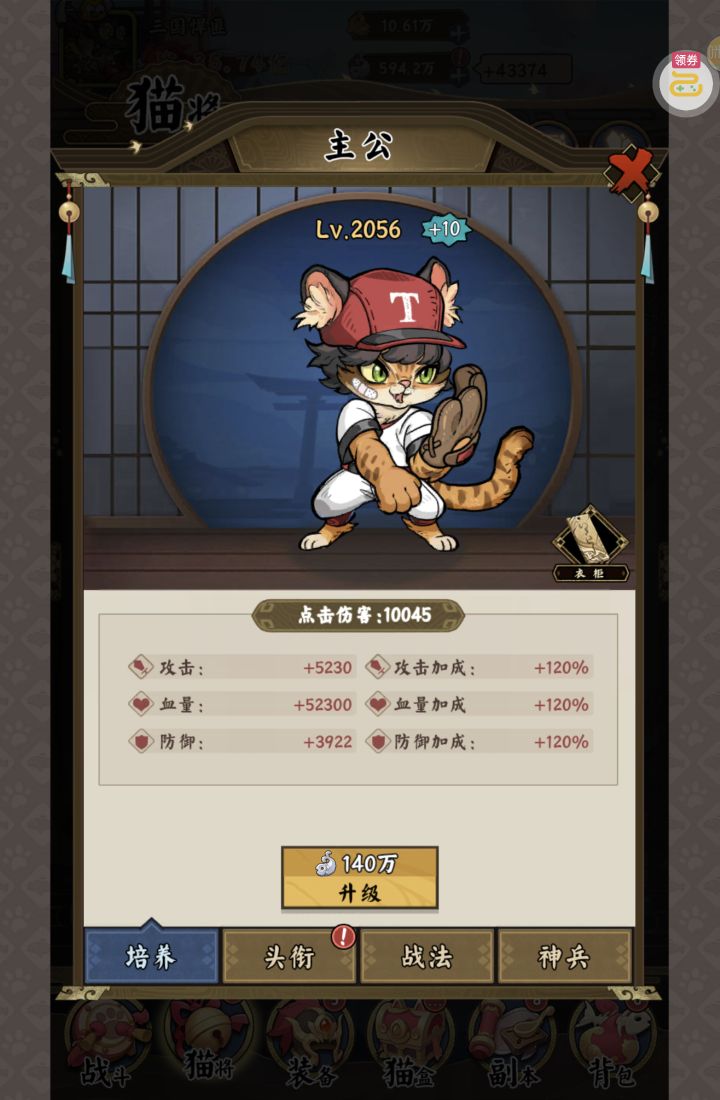
Task: Tap the 升级 upgrade button
Action: click(x=360, y=878)
